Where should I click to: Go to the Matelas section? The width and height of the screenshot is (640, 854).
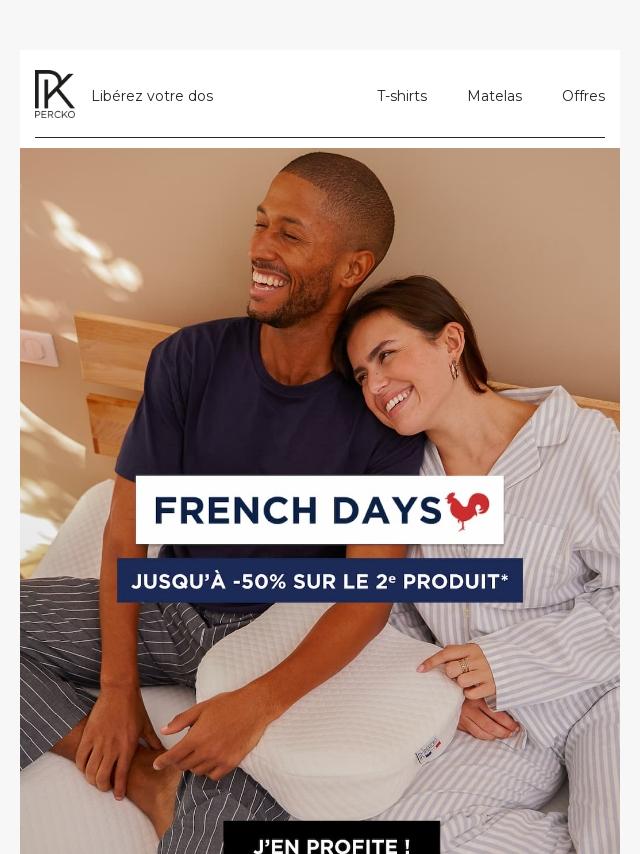(x=494, y=96)
